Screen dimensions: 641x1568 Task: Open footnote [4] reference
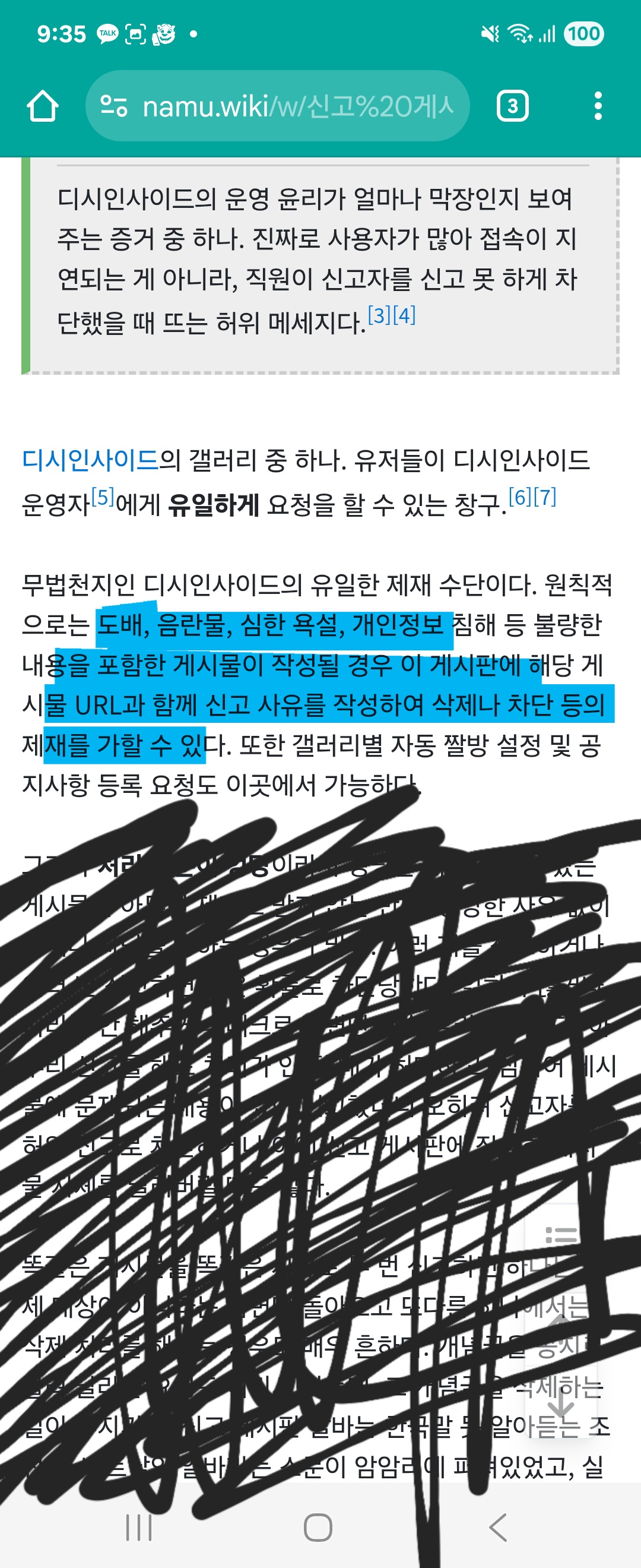pyautogui.click(x=404, y=315)
